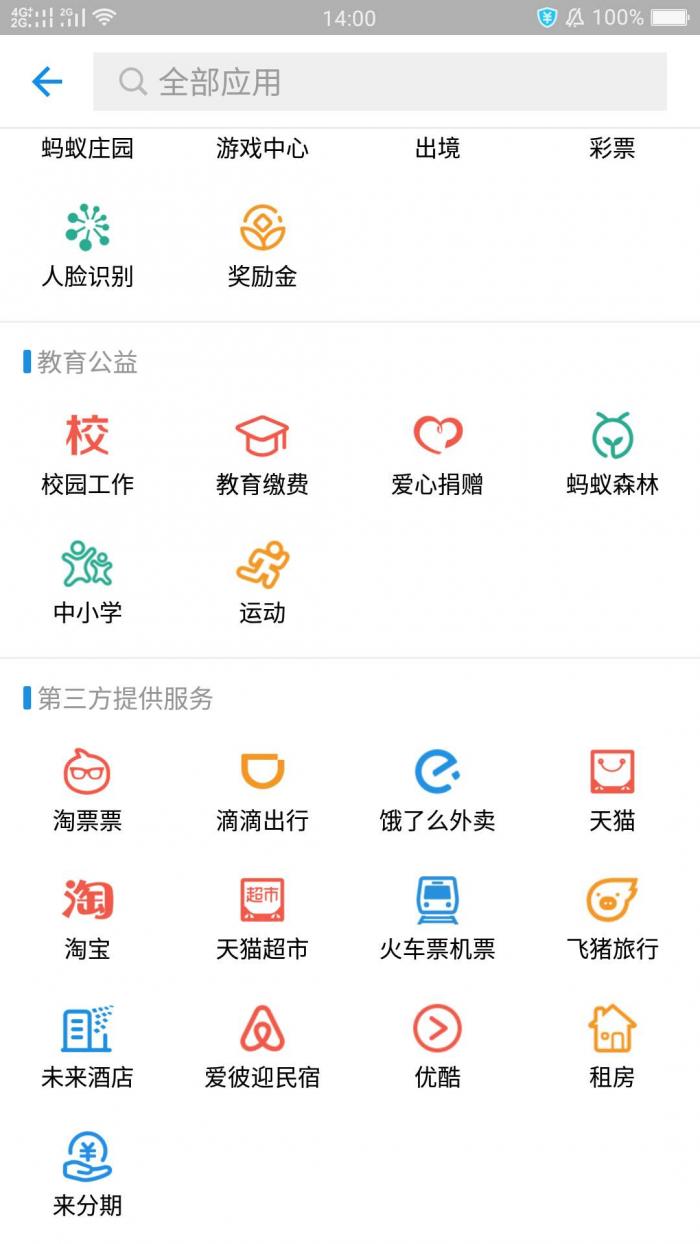Launch 爱彼迎民宿 Airbnb stays
700x1244 pixels.
(x=262, y=1030)
